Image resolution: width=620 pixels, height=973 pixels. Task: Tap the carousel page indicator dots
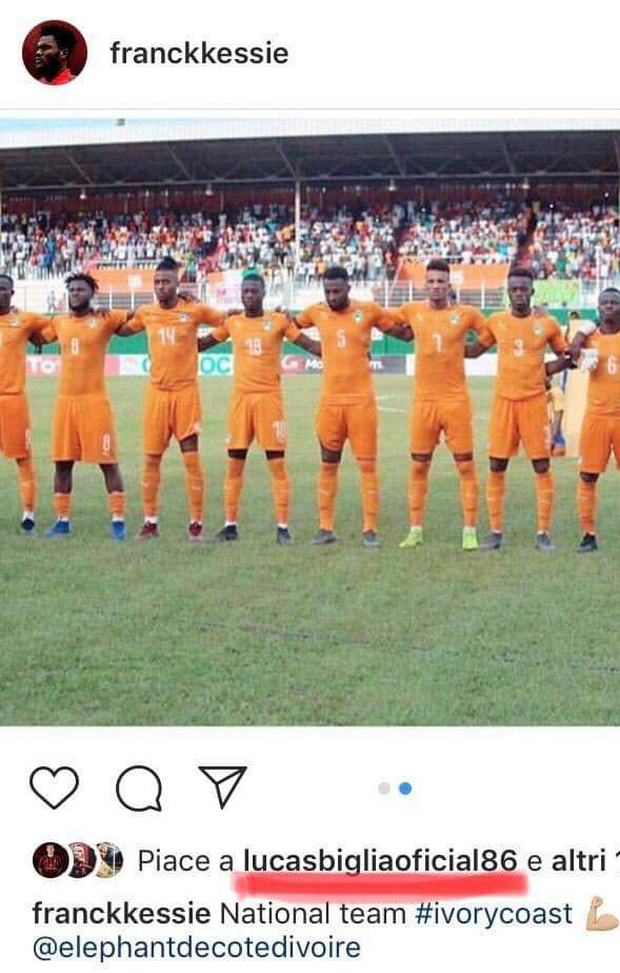click(395, 788)
